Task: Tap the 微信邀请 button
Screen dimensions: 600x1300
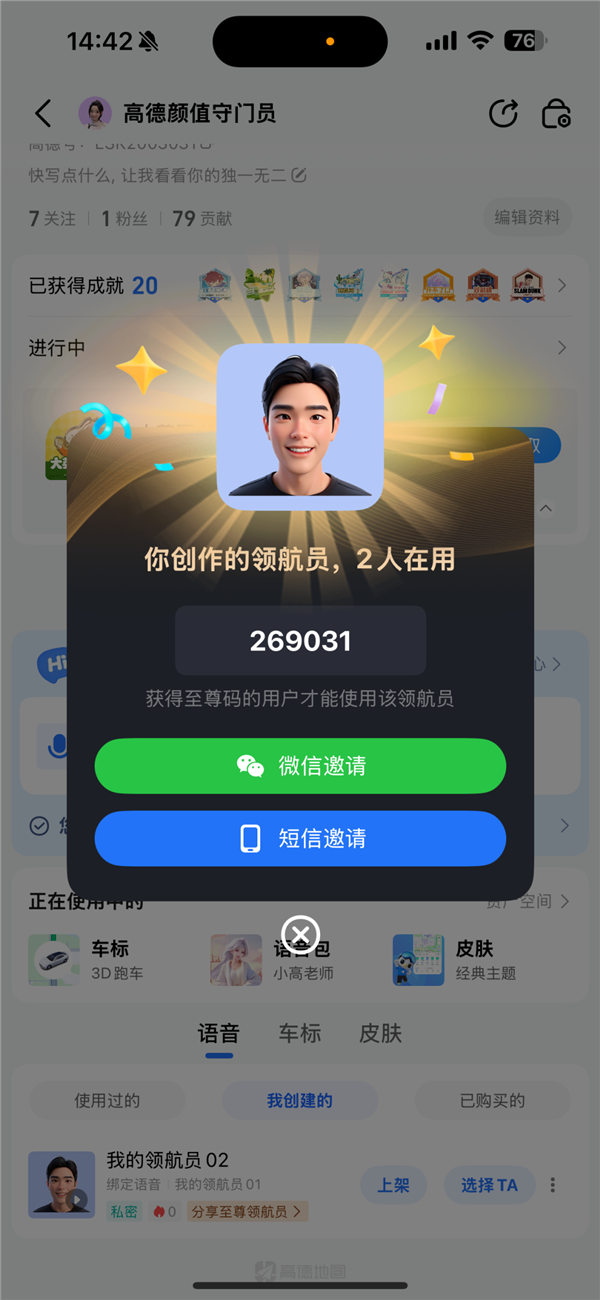Action: click(x=300, y=766)
